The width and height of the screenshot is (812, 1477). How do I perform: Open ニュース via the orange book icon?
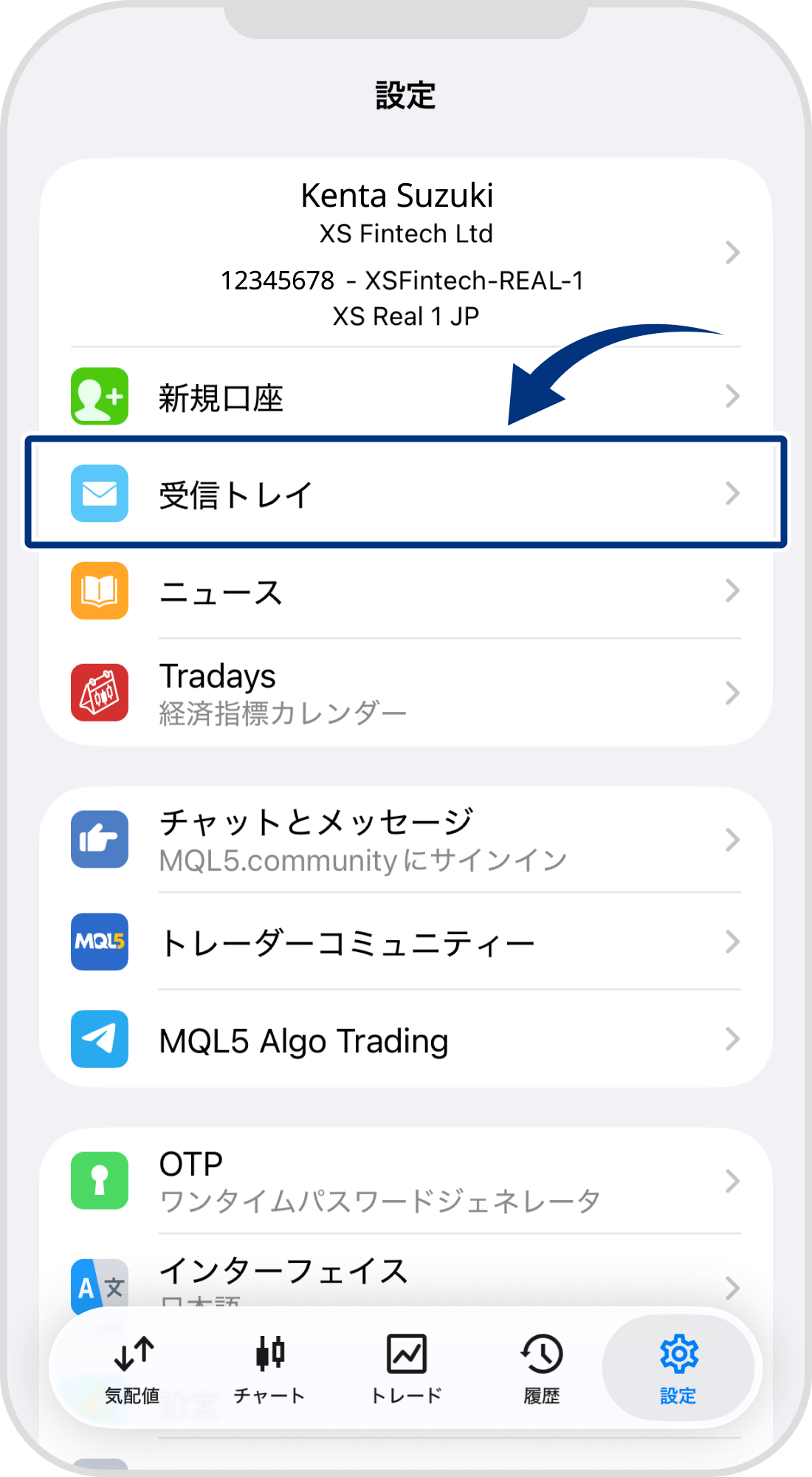pyautogui.click(x=100, y=590)
